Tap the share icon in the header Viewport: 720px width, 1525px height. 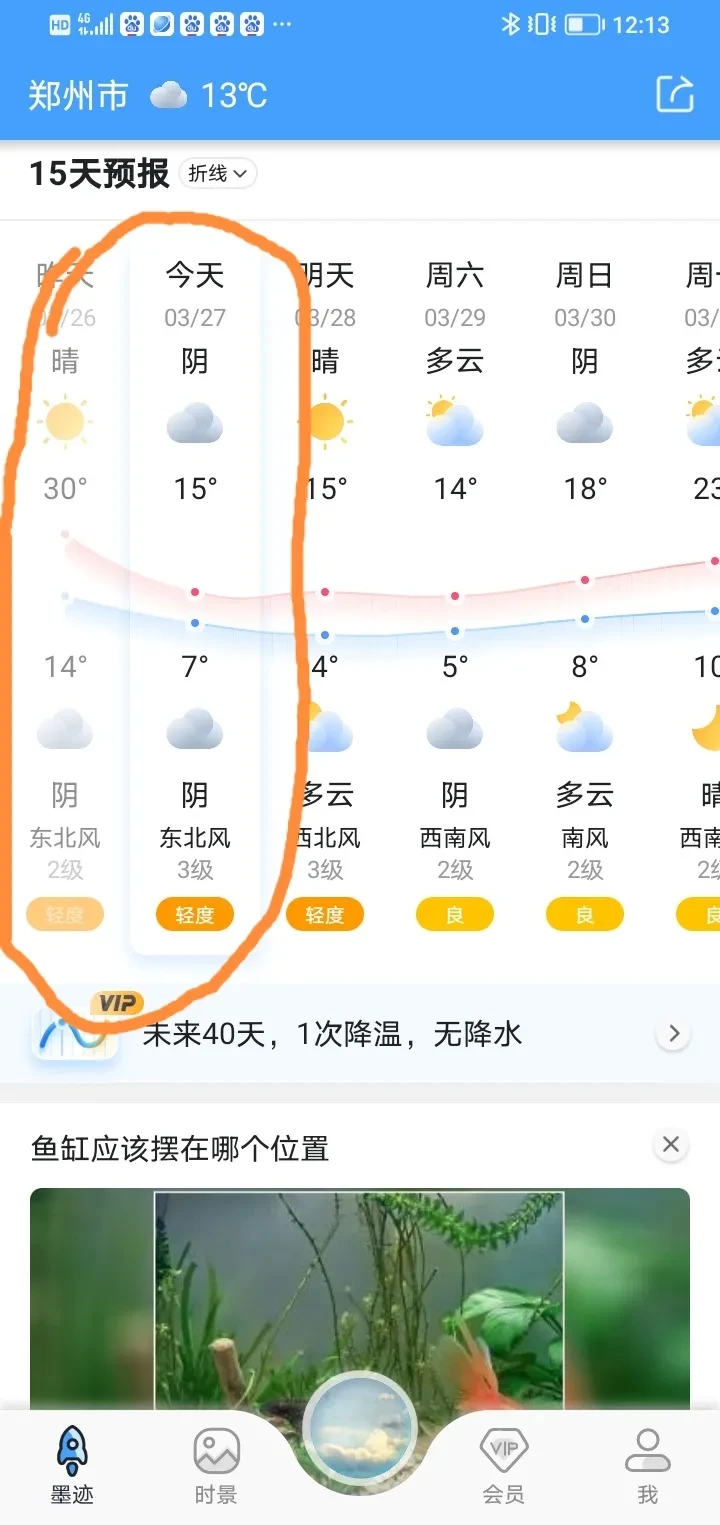675,95
